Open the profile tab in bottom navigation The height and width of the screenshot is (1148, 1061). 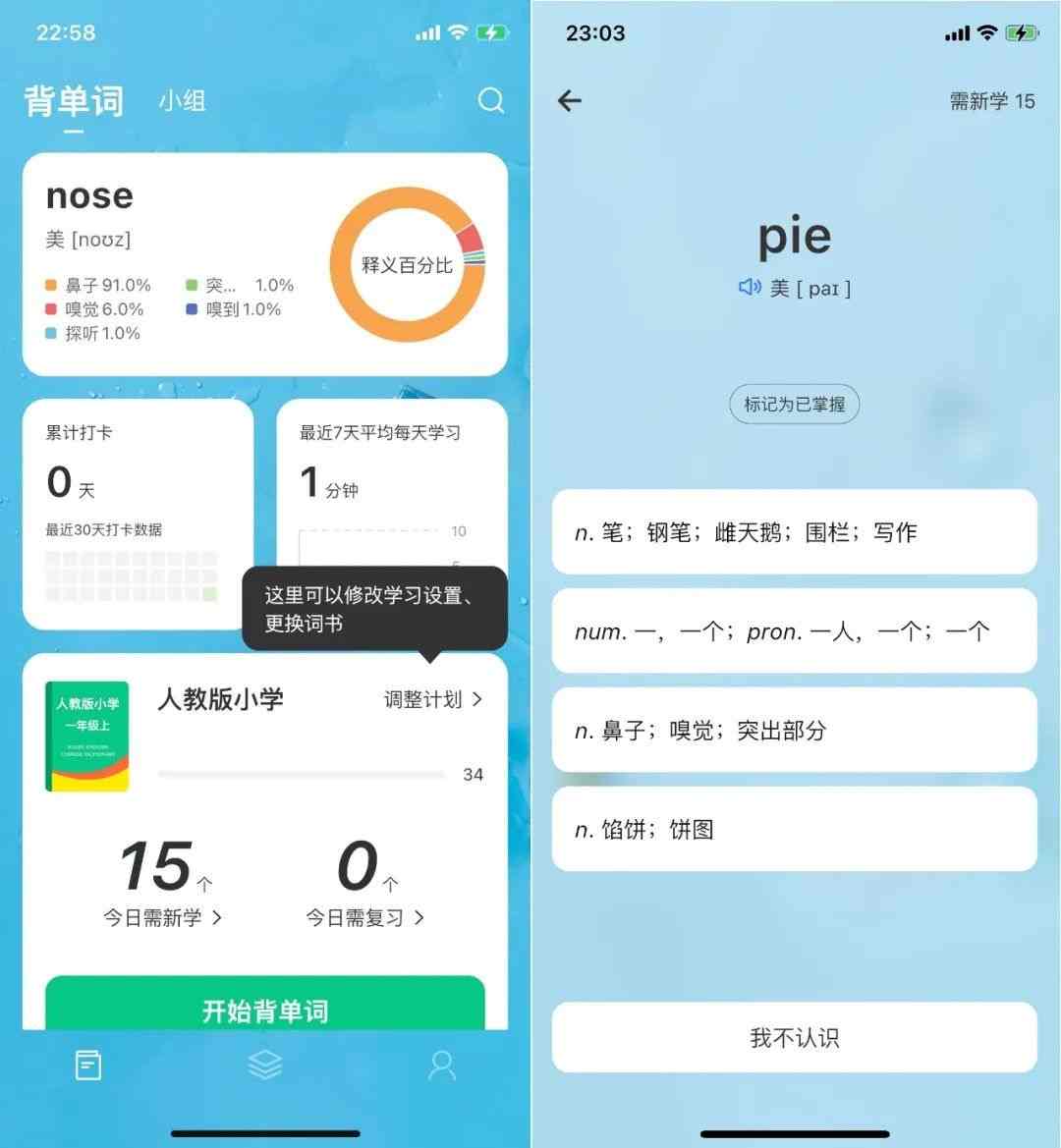pos(442,1066)
